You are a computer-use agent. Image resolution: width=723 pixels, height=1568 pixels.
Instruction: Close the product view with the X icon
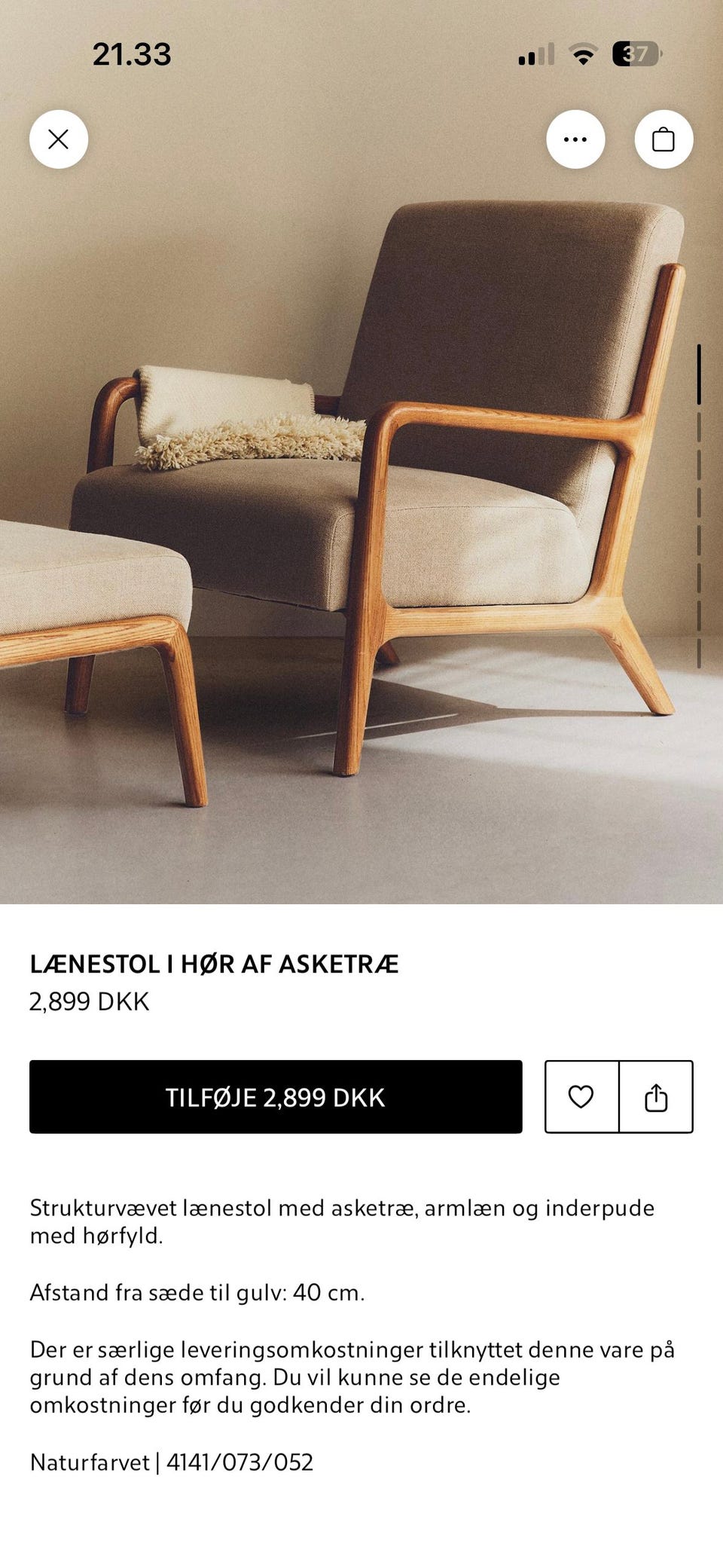pos(59,139)
